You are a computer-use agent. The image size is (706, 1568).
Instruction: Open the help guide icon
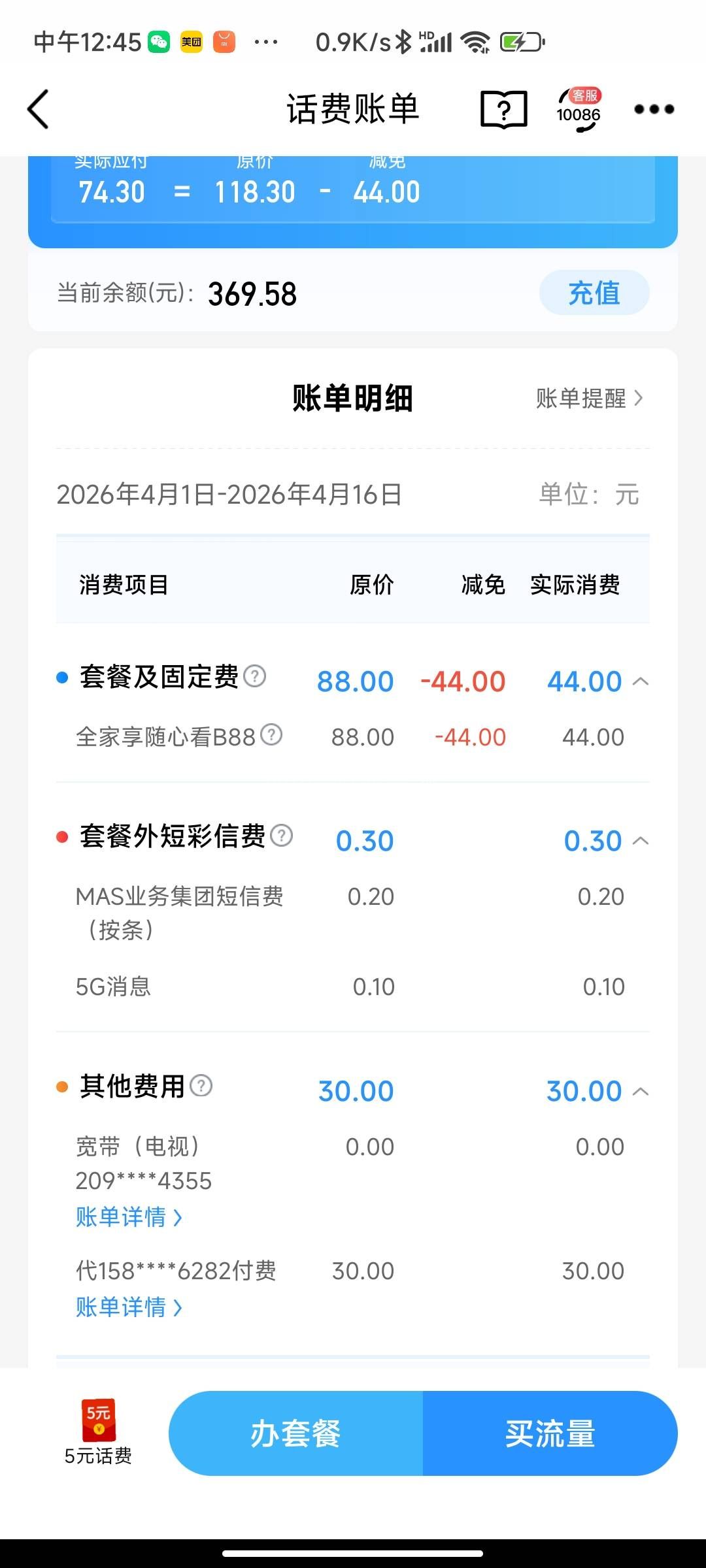tap(503, 109)
